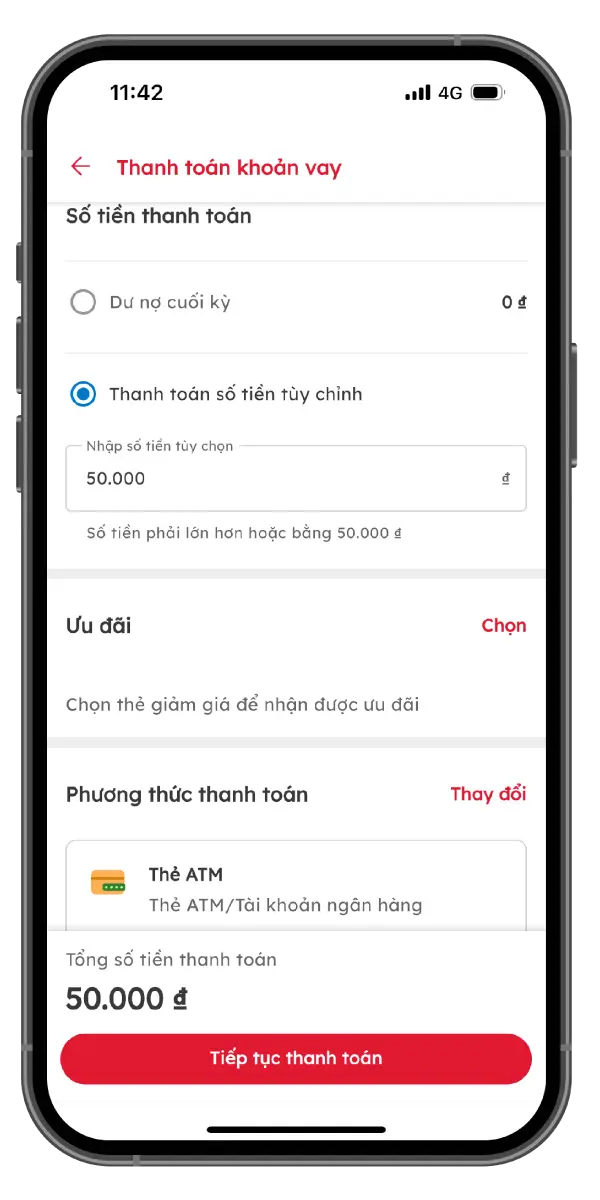This screenshot has width=600, height=1200.
Task: Continue with Tiếp tục thanh toán
Action: (296, 1058)
